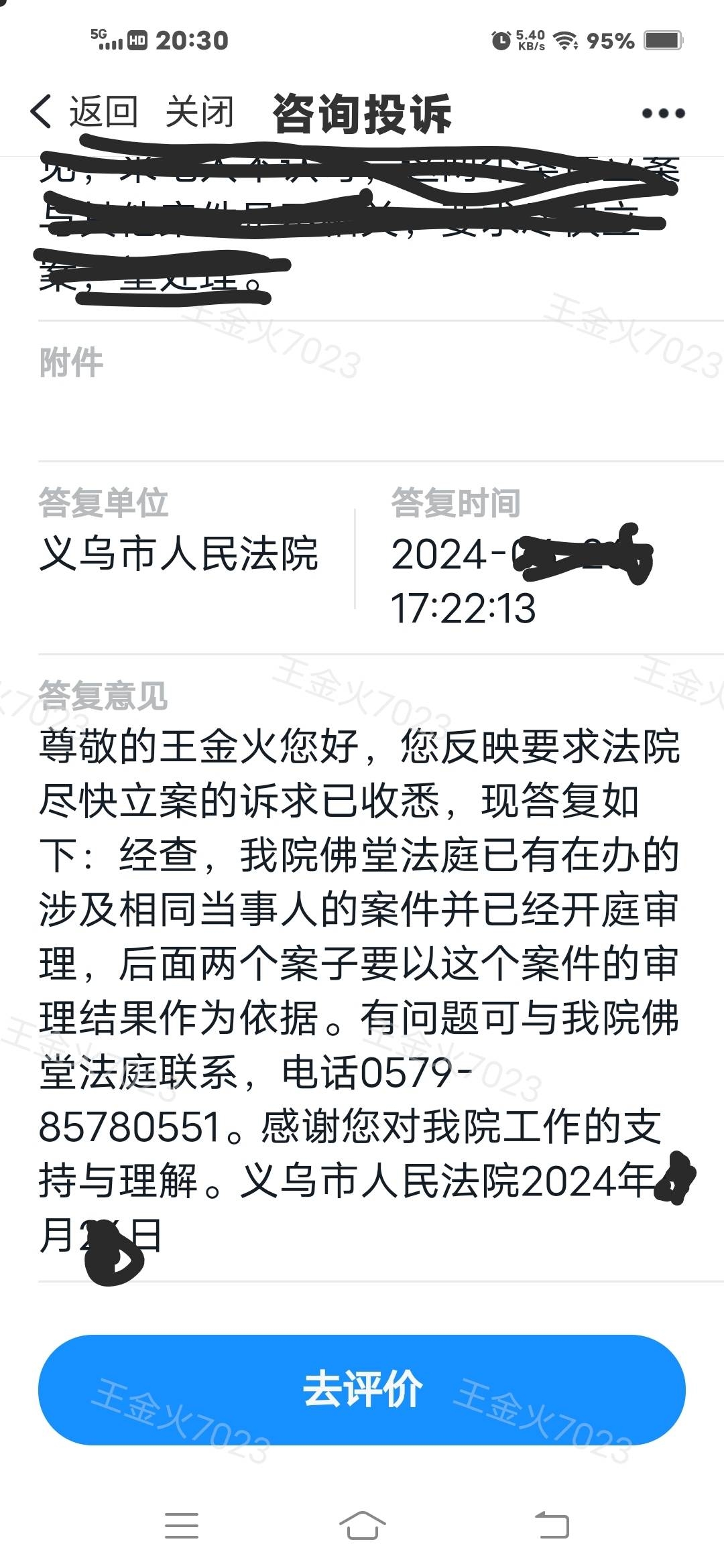Screen dimensions: 724x1568
Task: Close the page with 关闭
Action: pos(199,112)
